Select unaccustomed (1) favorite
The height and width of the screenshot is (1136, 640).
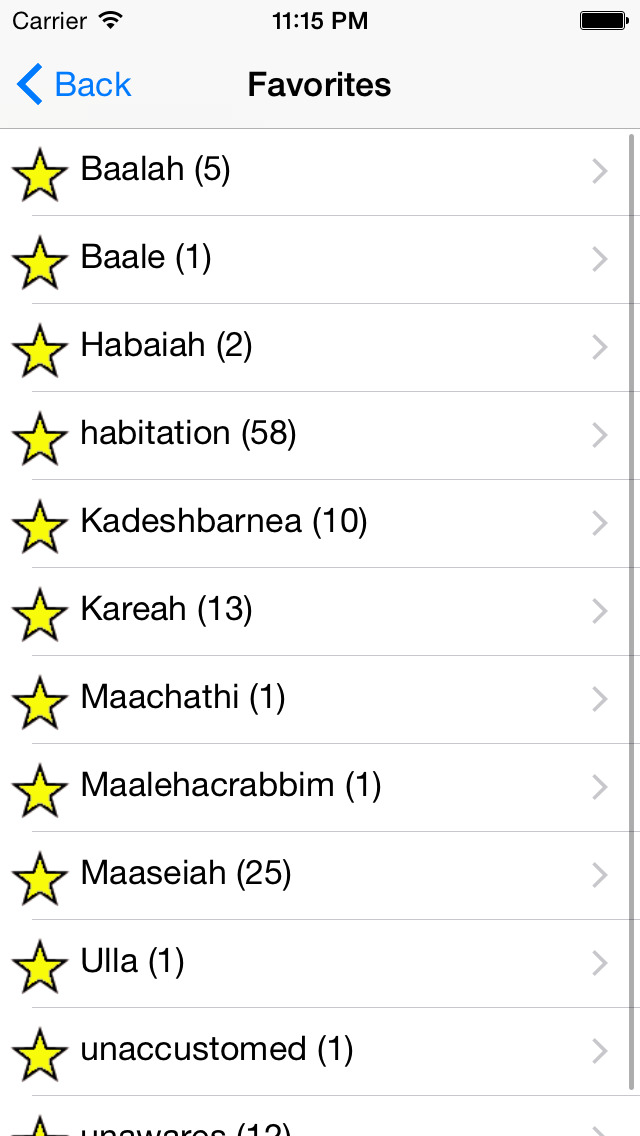(x=320, y=1051)
